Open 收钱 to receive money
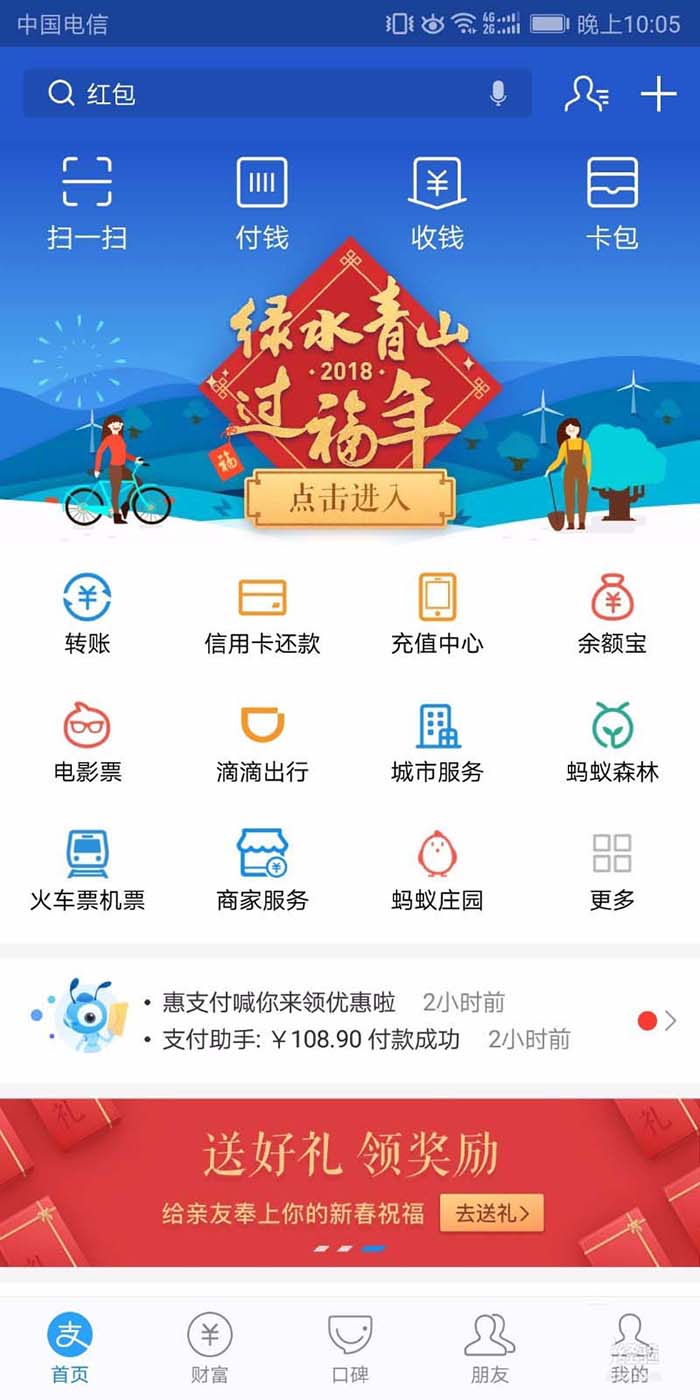 (x=437, y=202)
